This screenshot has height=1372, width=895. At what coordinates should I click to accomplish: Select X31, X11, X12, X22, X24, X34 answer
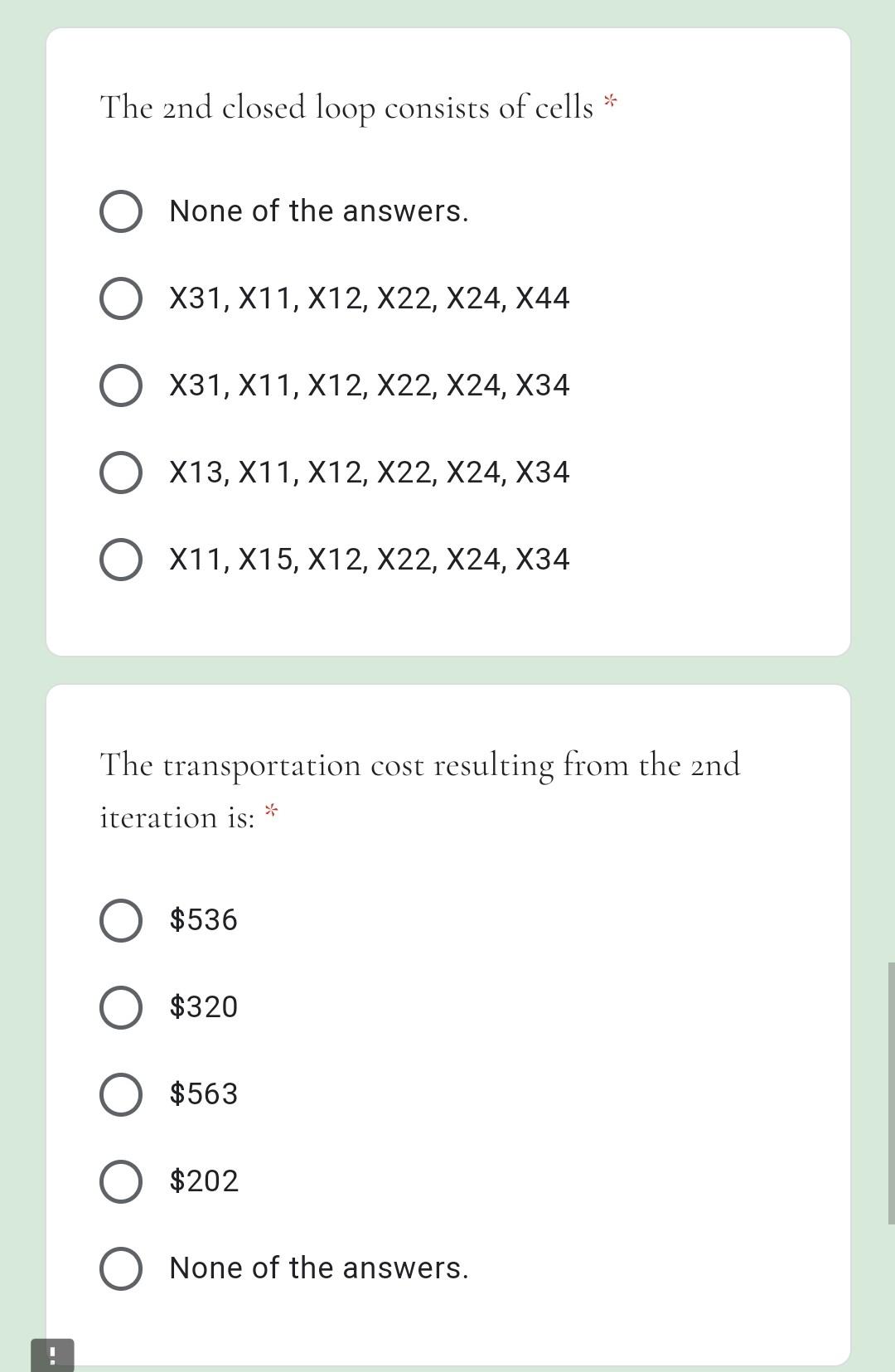tap(121, 385)
